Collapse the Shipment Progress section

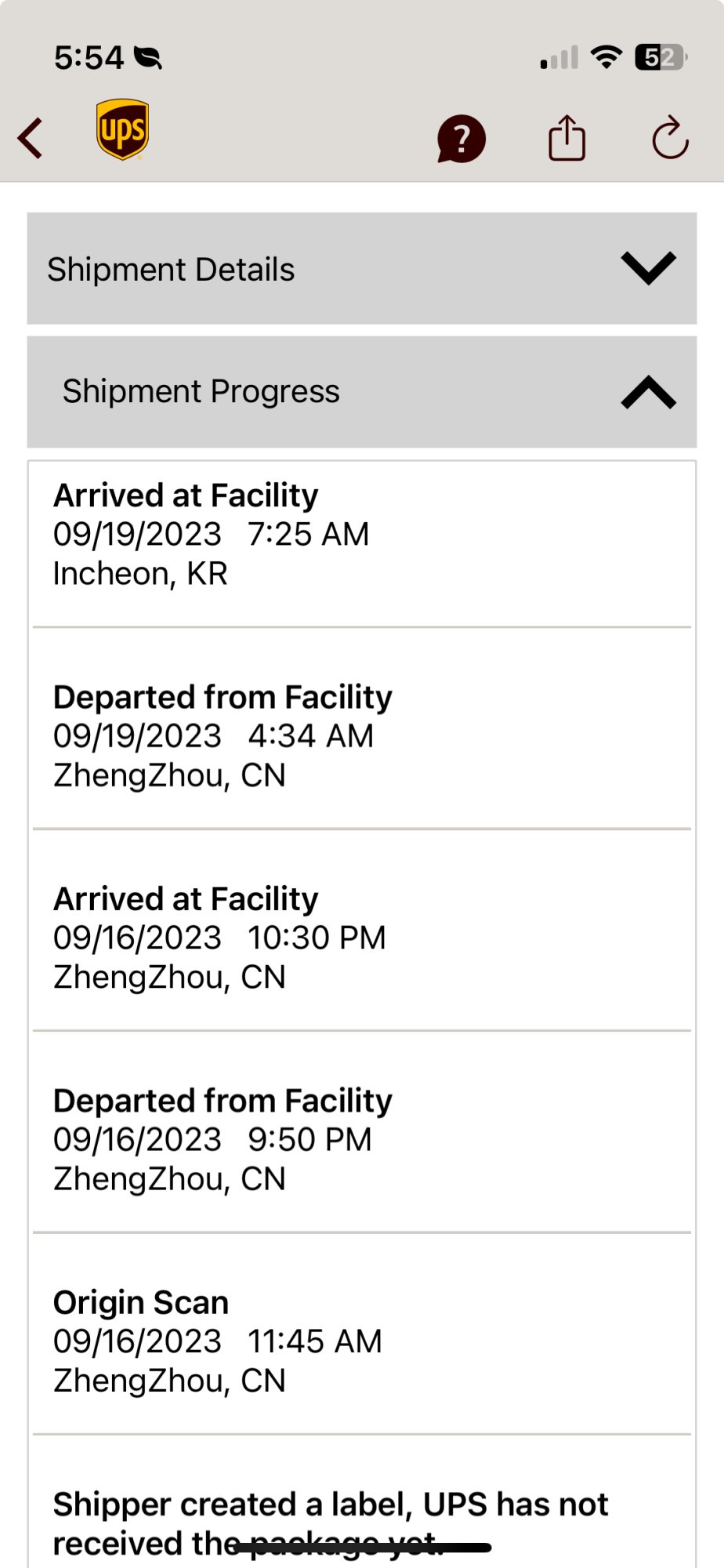click(x=648, y=392)
